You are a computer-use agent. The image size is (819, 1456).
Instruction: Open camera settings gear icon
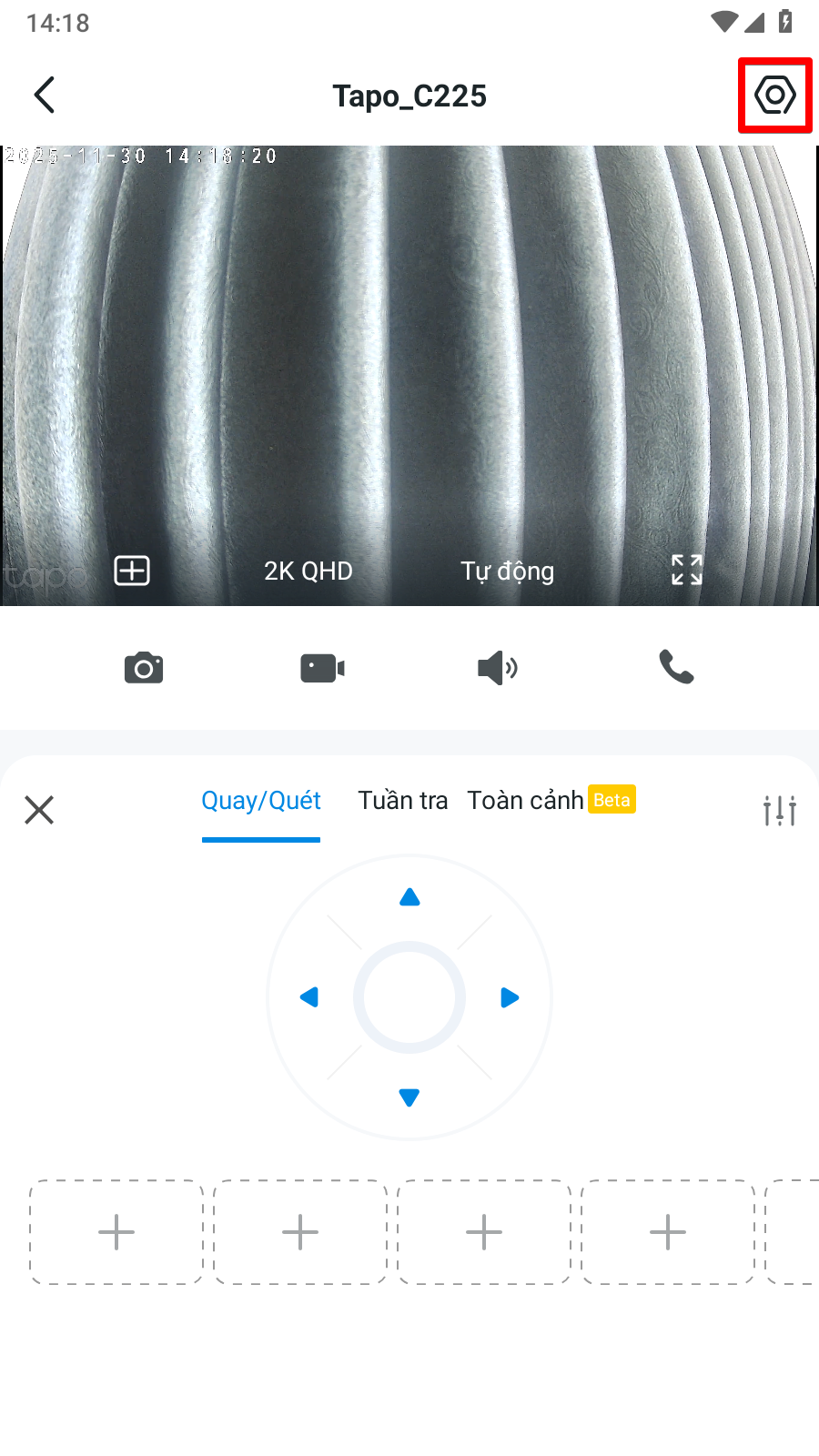tap(774, 95)
